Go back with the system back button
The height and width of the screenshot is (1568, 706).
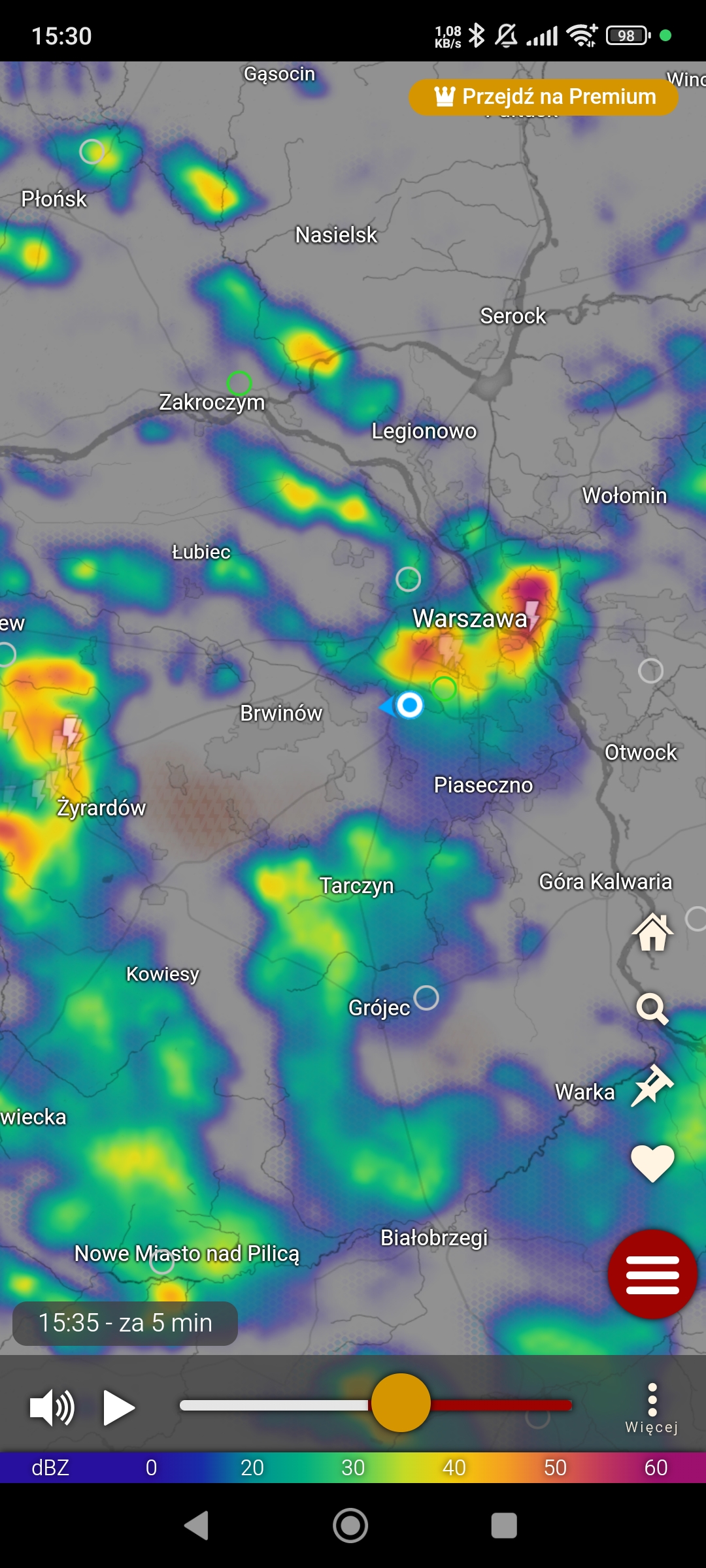[x=196, y=1526]
